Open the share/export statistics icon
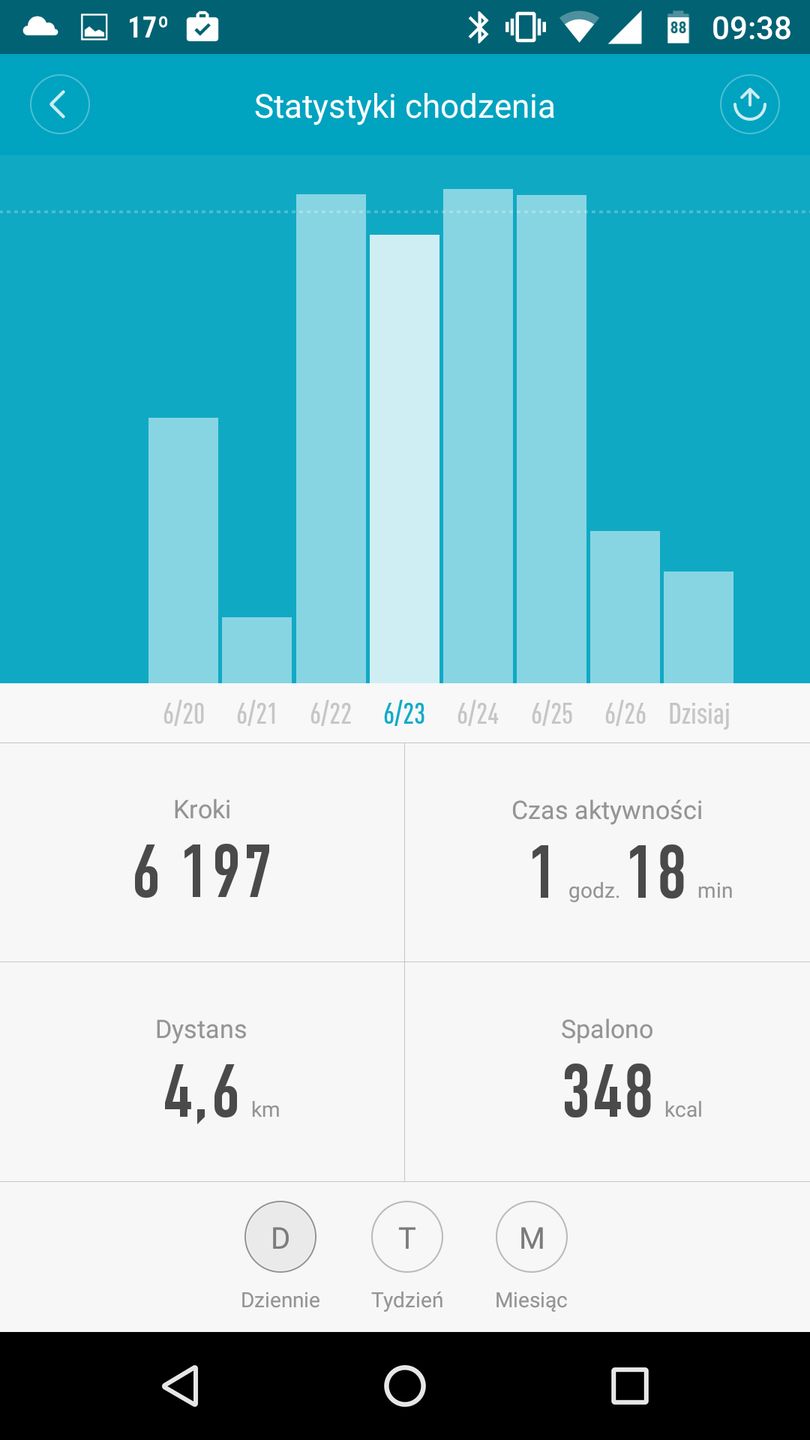 click(x=749, y=103)
